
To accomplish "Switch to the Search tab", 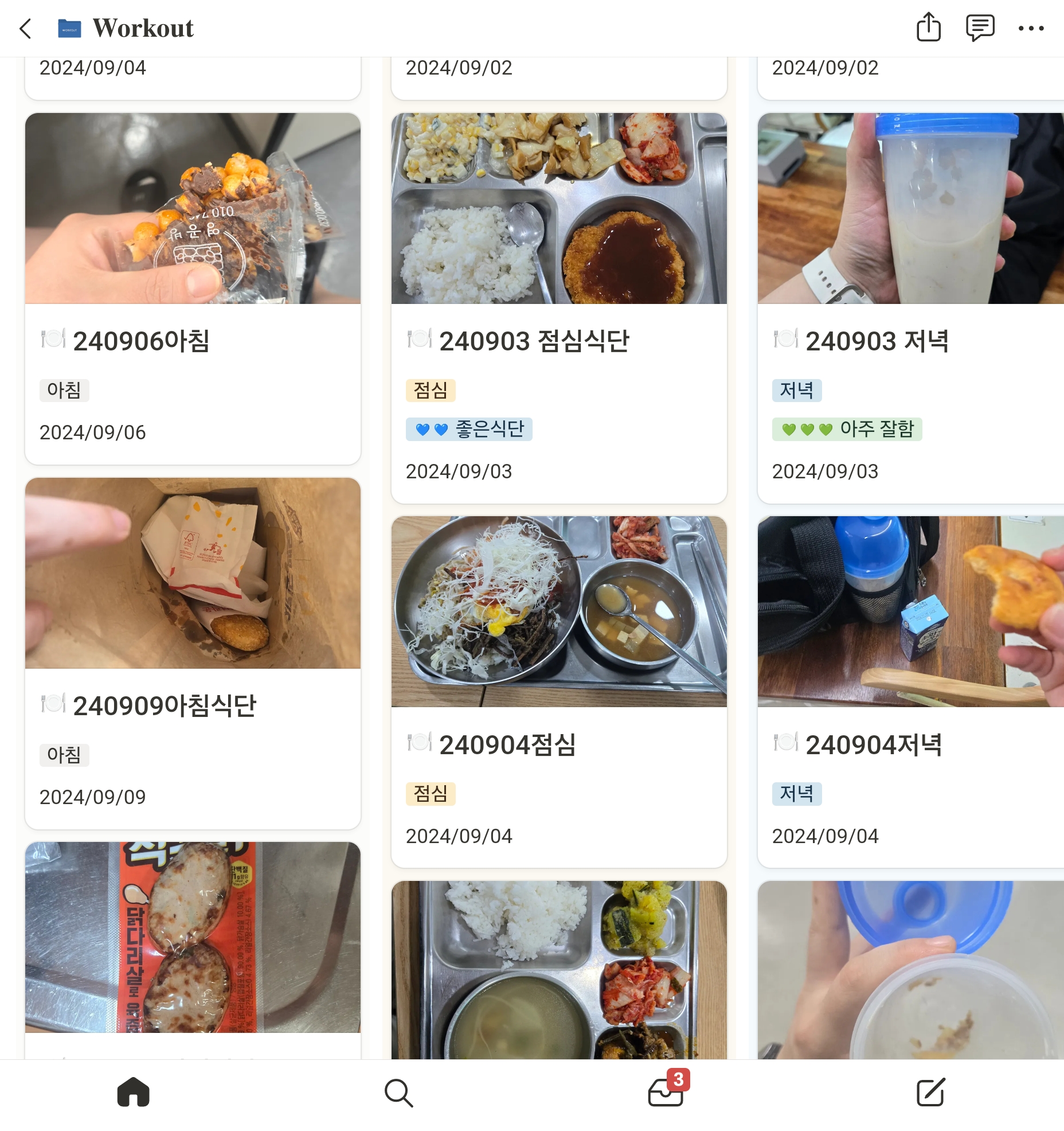I will pos(398,1092).
